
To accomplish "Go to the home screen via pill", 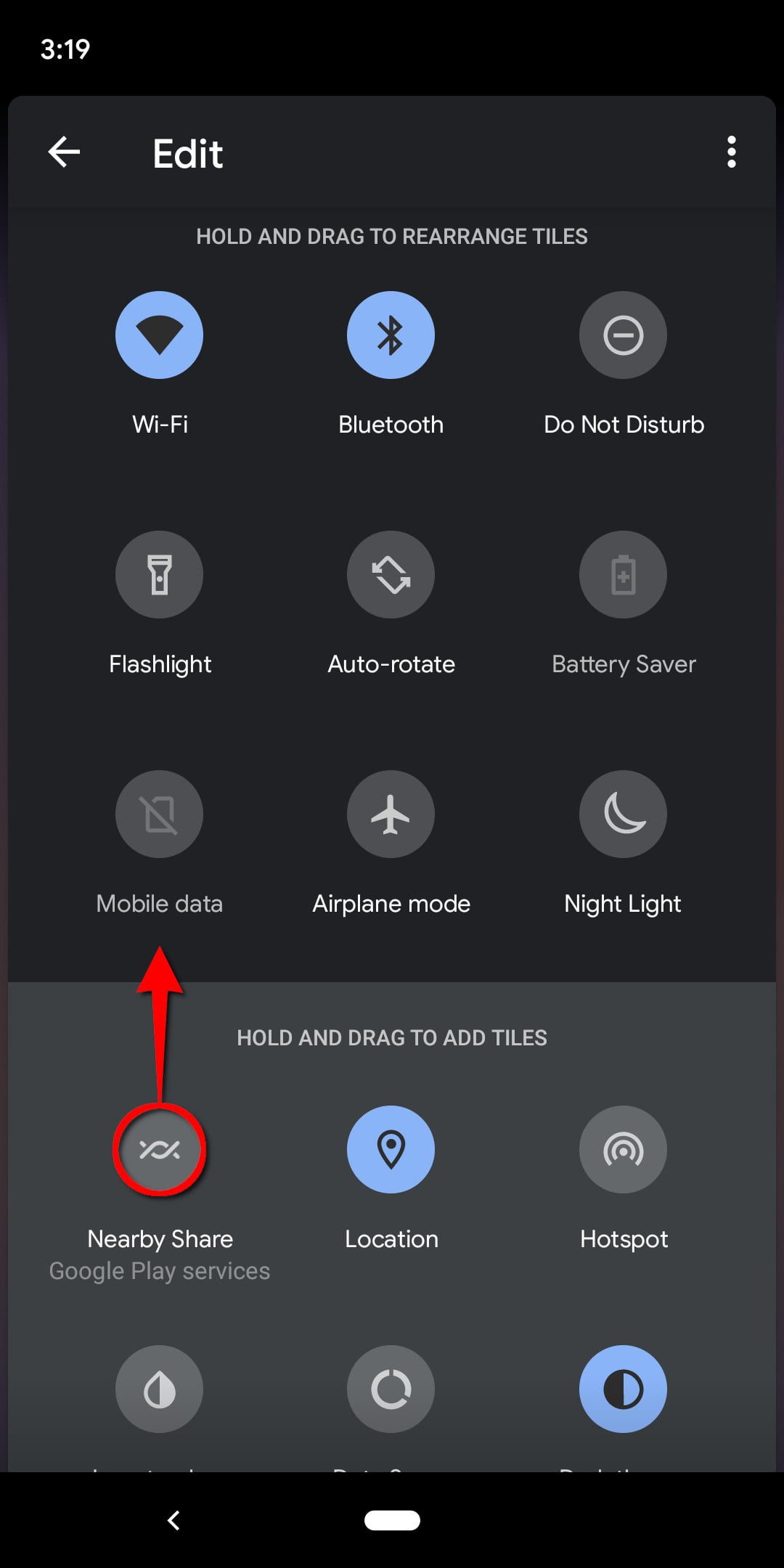I will tap(392, 1520).
